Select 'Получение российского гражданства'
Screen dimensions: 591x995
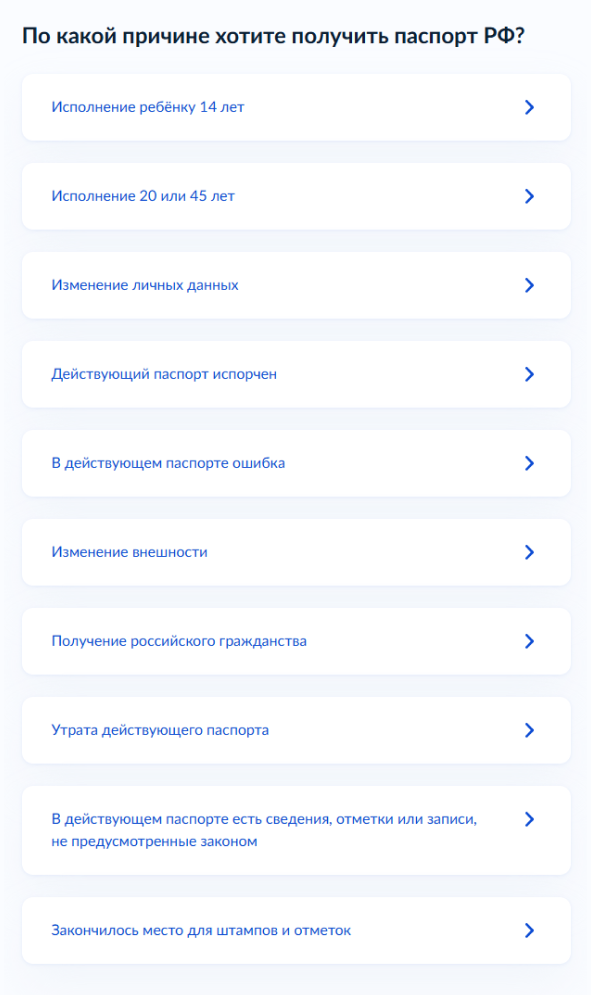pyautogui.click(x=296, y=641)
